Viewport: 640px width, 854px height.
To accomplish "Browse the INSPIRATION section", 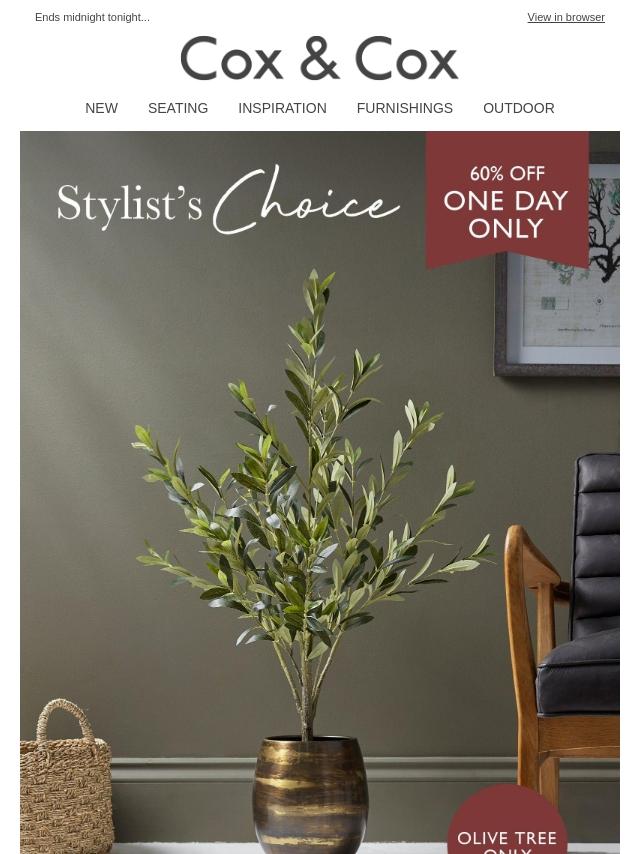I will [x=282, y=108].
